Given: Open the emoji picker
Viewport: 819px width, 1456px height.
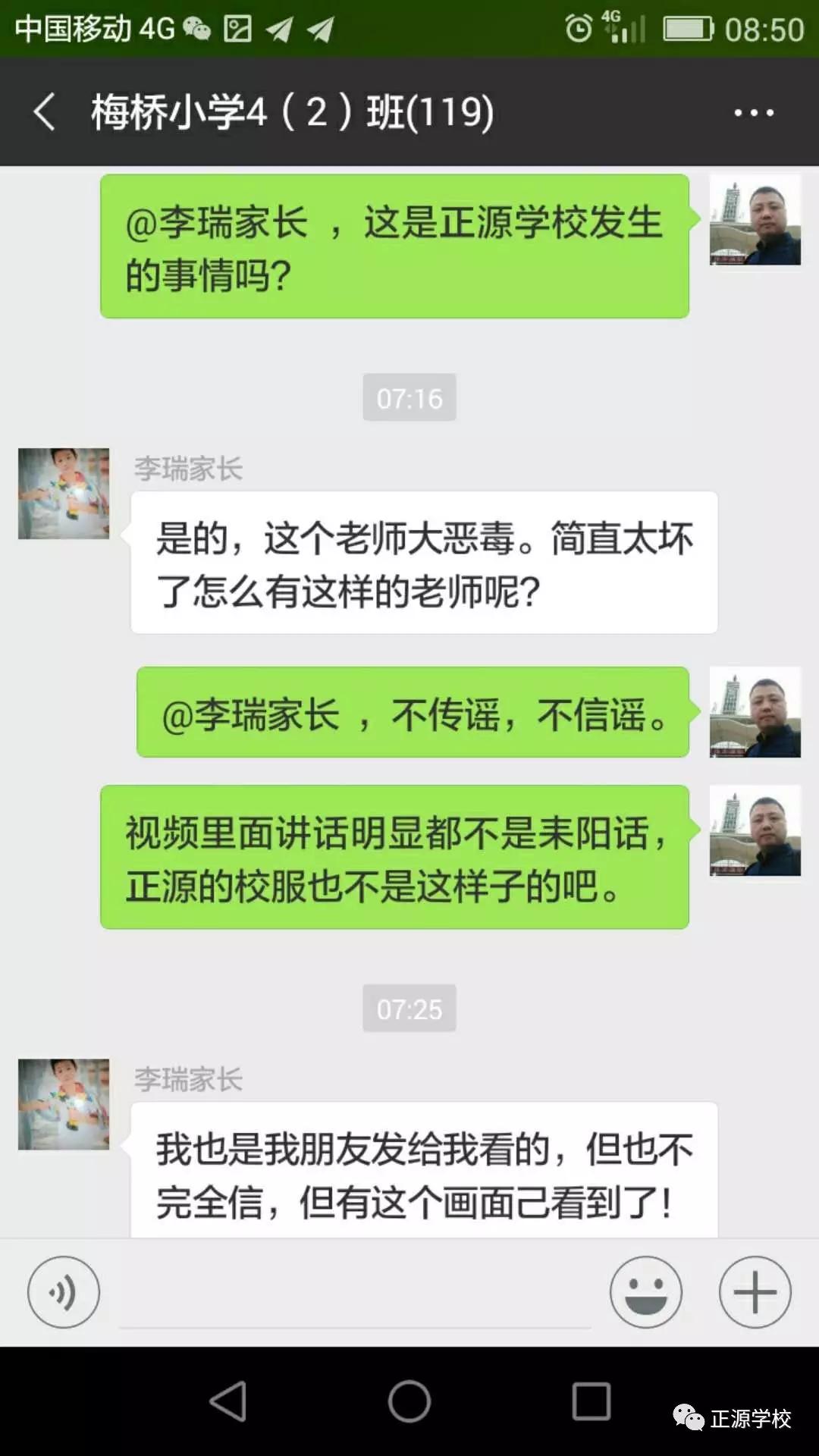Looking at the screenshot, I should coord(645,1292).
